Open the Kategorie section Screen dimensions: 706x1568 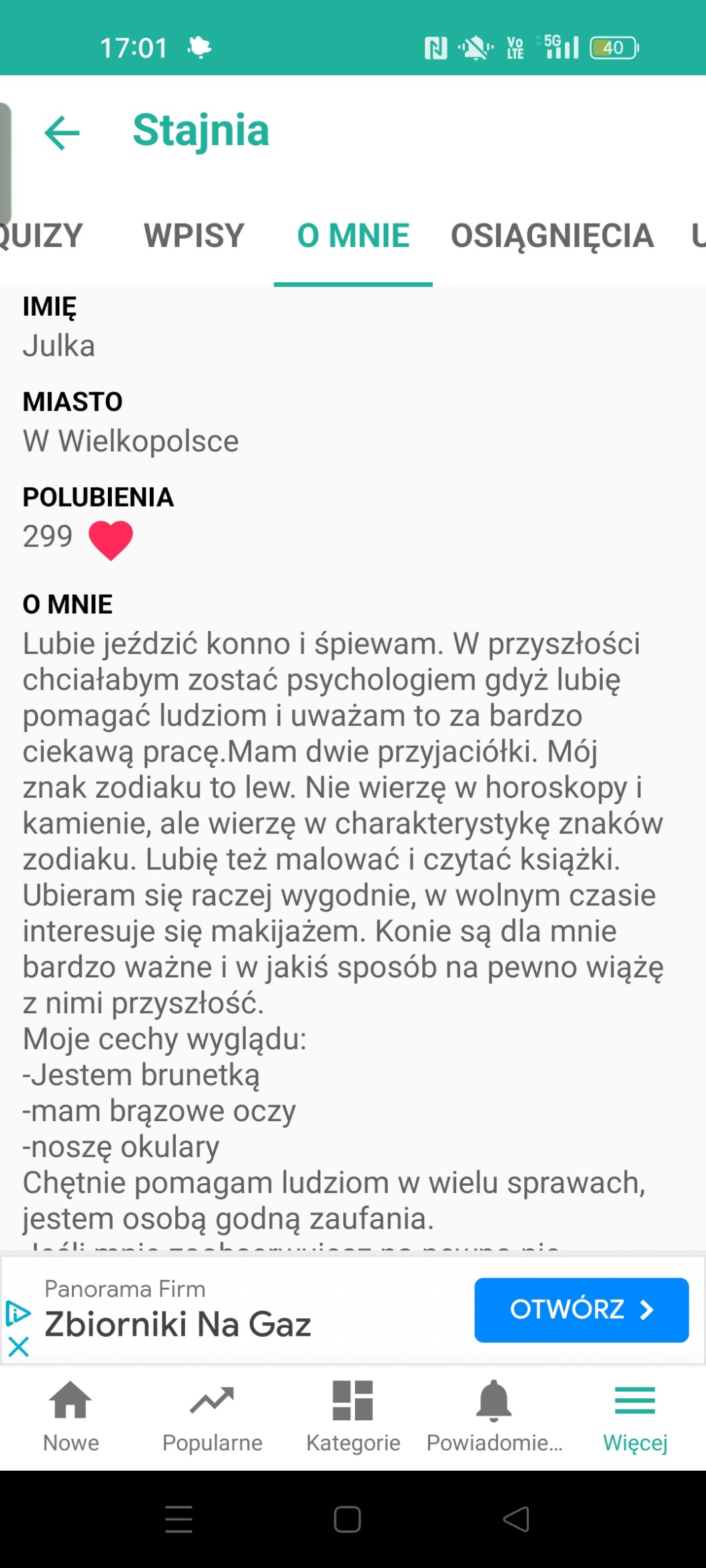353,1416
